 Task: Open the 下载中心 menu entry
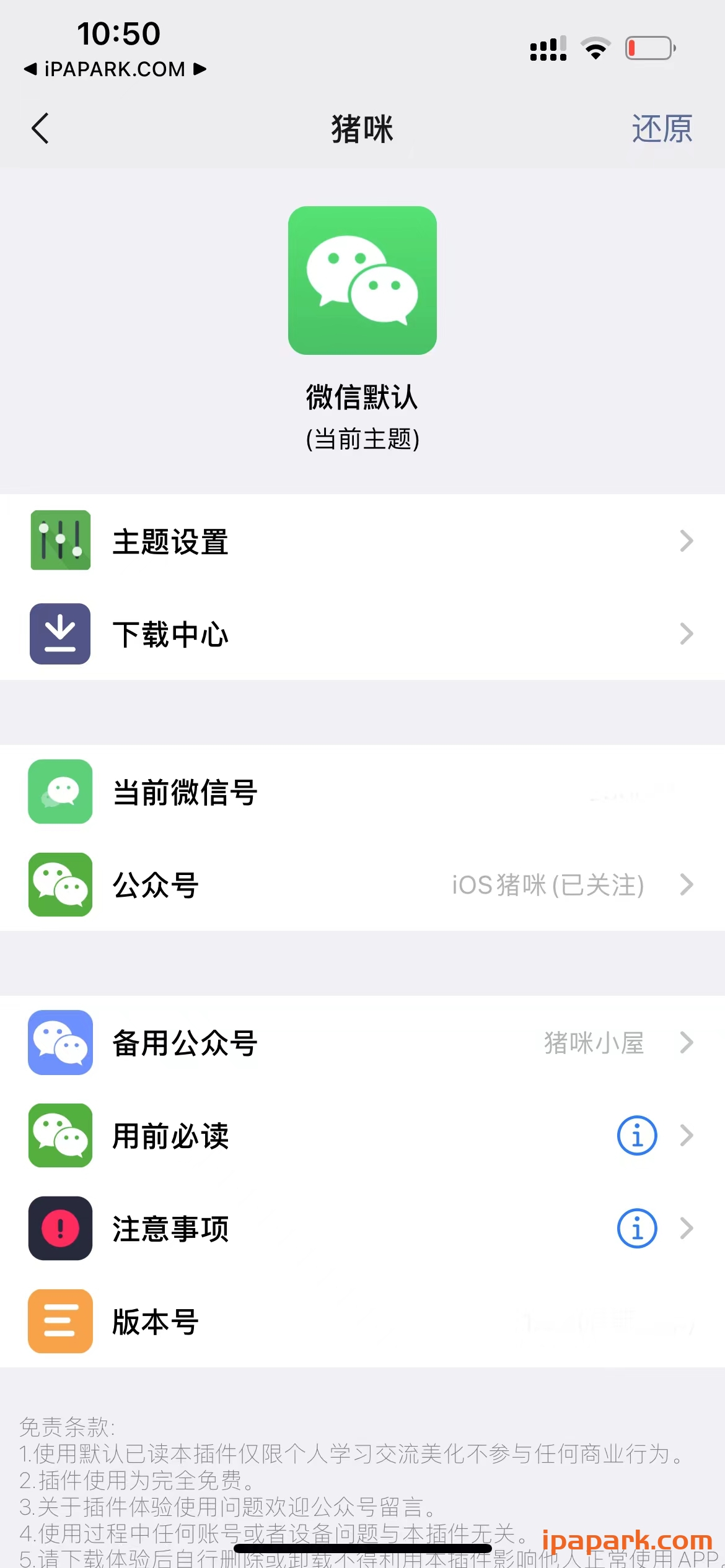click(x=172, y=634)
